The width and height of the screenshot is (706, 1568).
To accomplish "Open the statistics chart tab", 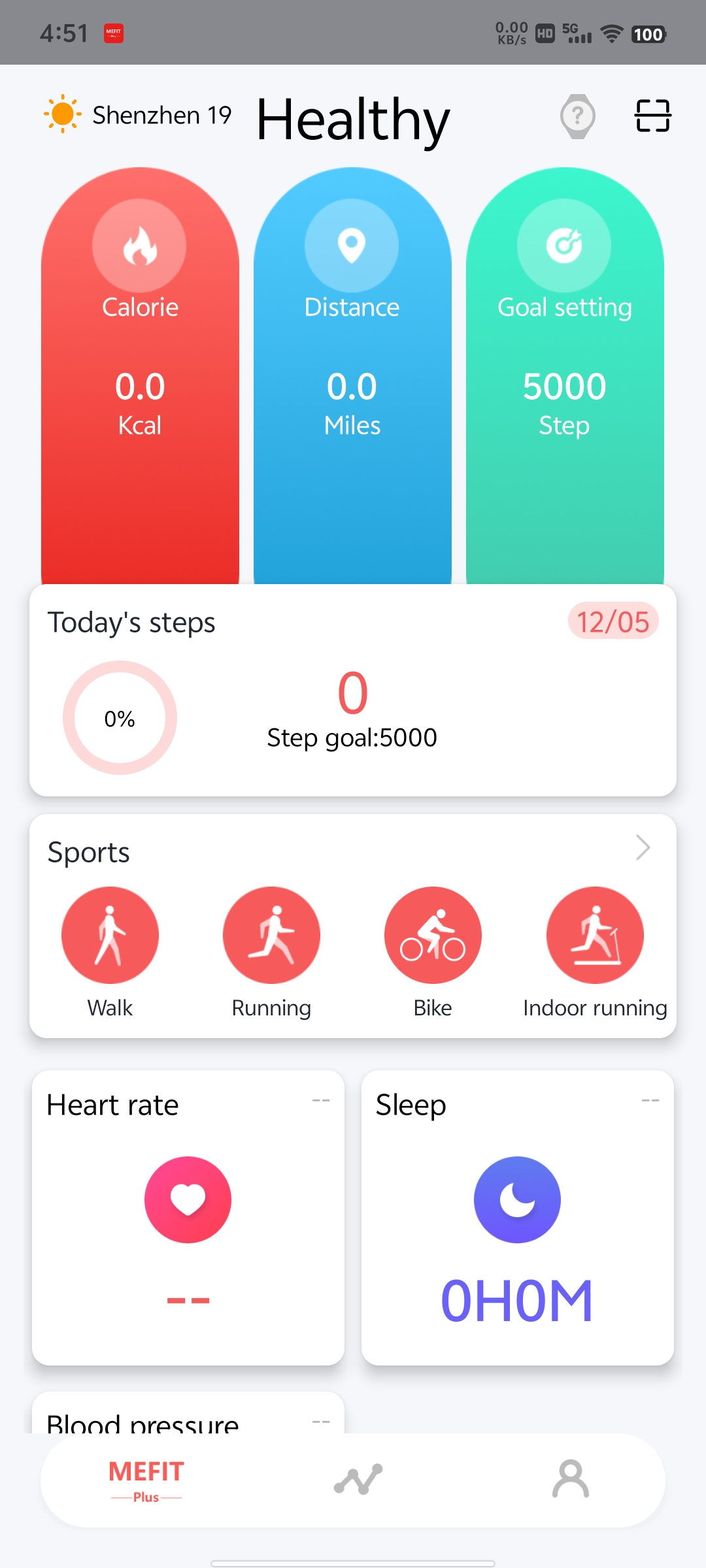I will point(358,1480).
